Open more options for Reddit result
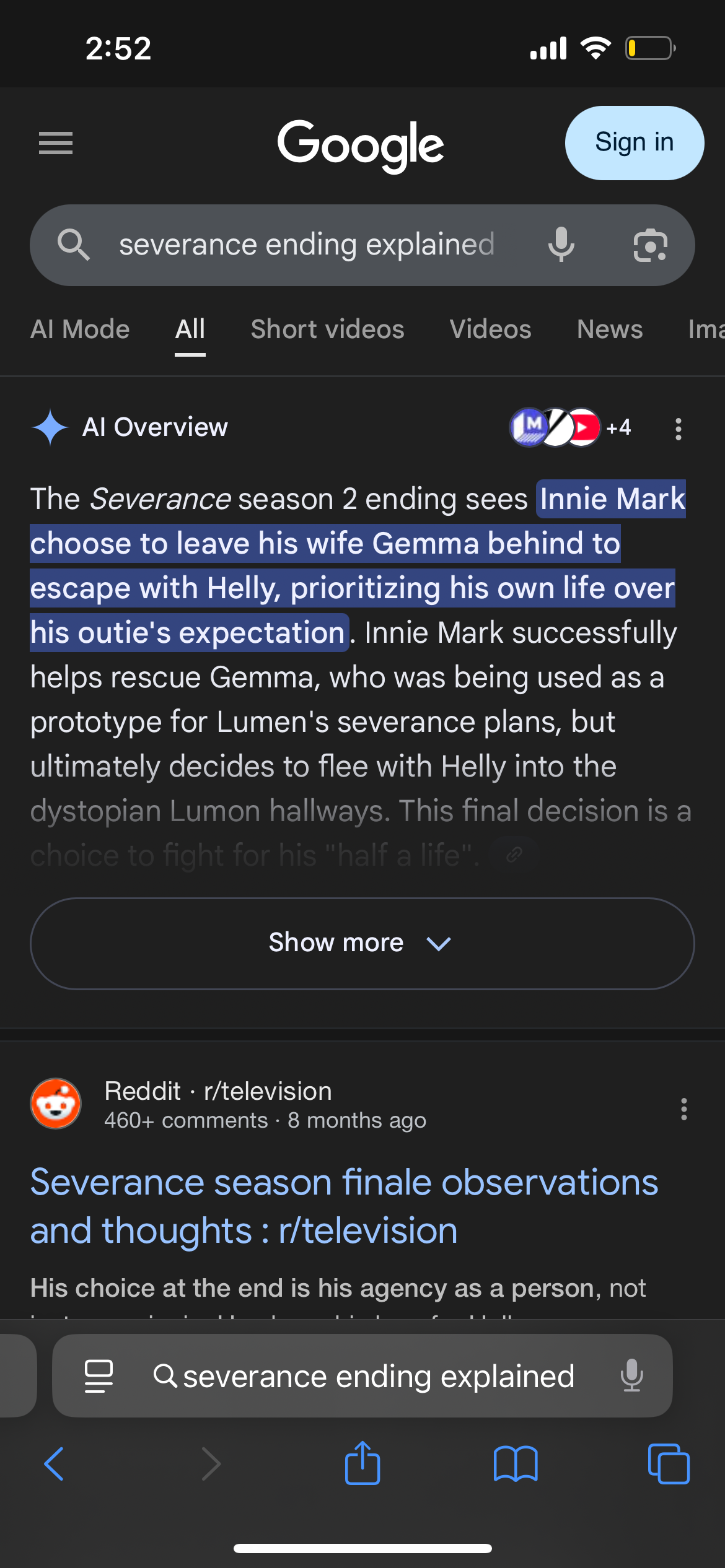Viewport: 725px width, 1568px height. 683,1109
